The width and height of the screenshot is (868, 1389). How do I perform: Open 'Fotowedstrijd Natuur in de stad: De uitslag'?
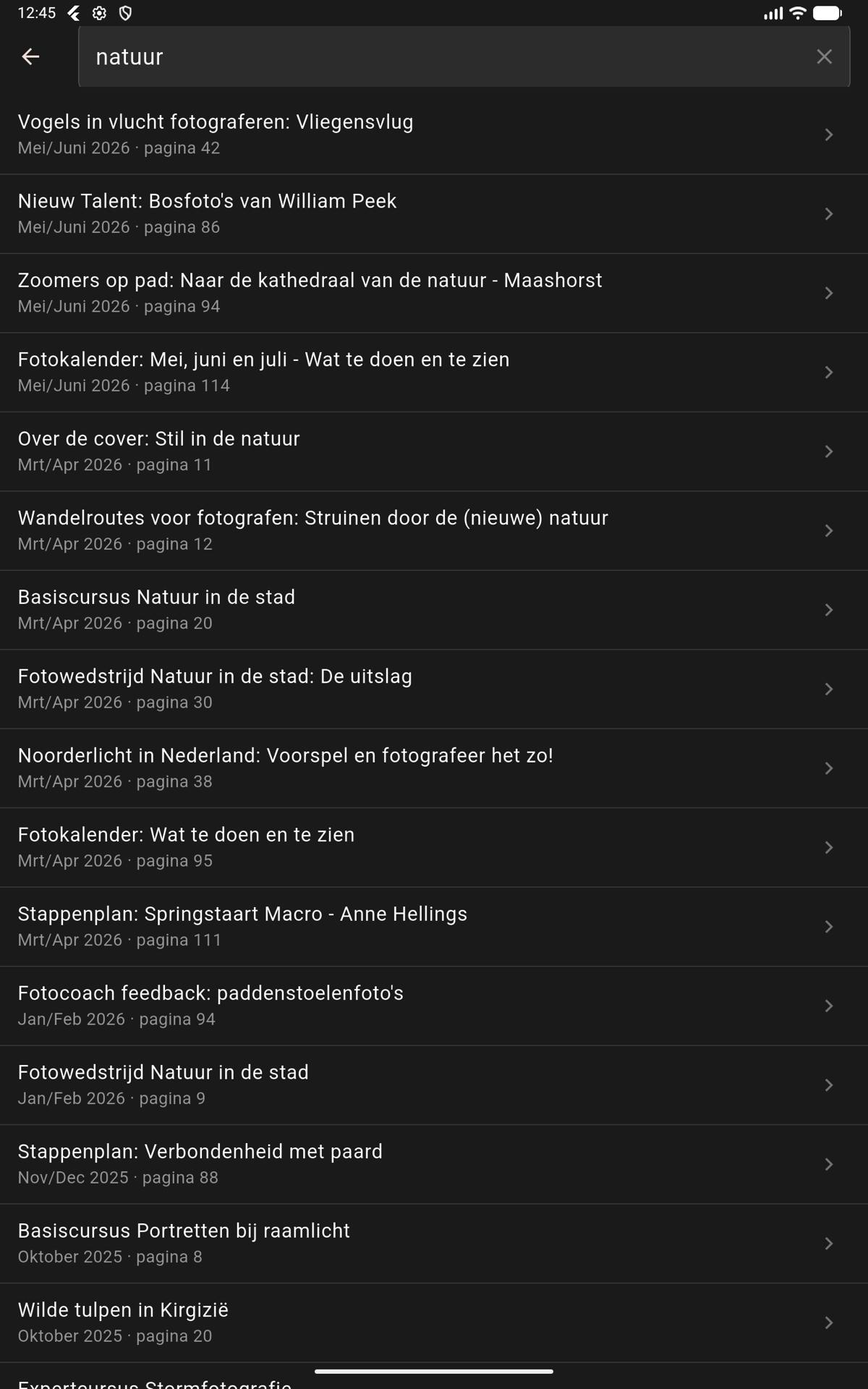click(x=434, y=689)
